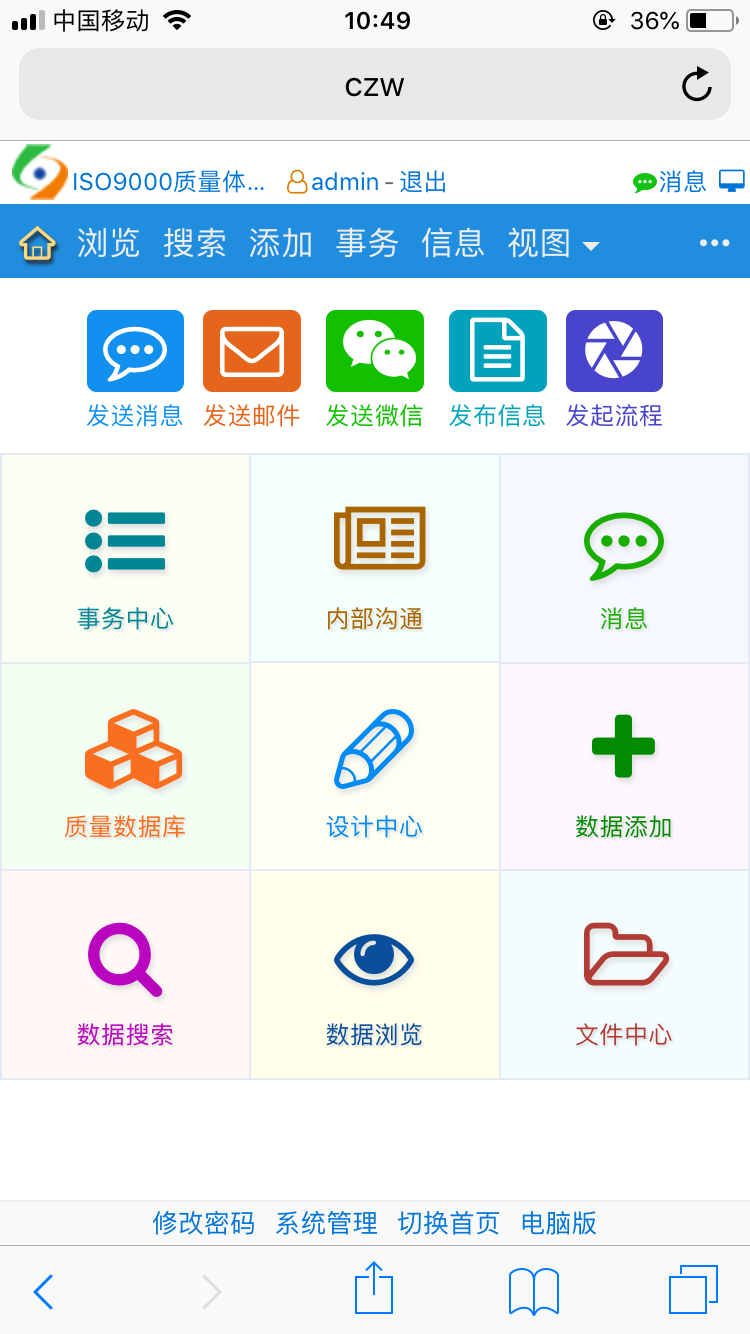
Task: Expand the 视图 dropdown
Action: click(x=553, y=243)
